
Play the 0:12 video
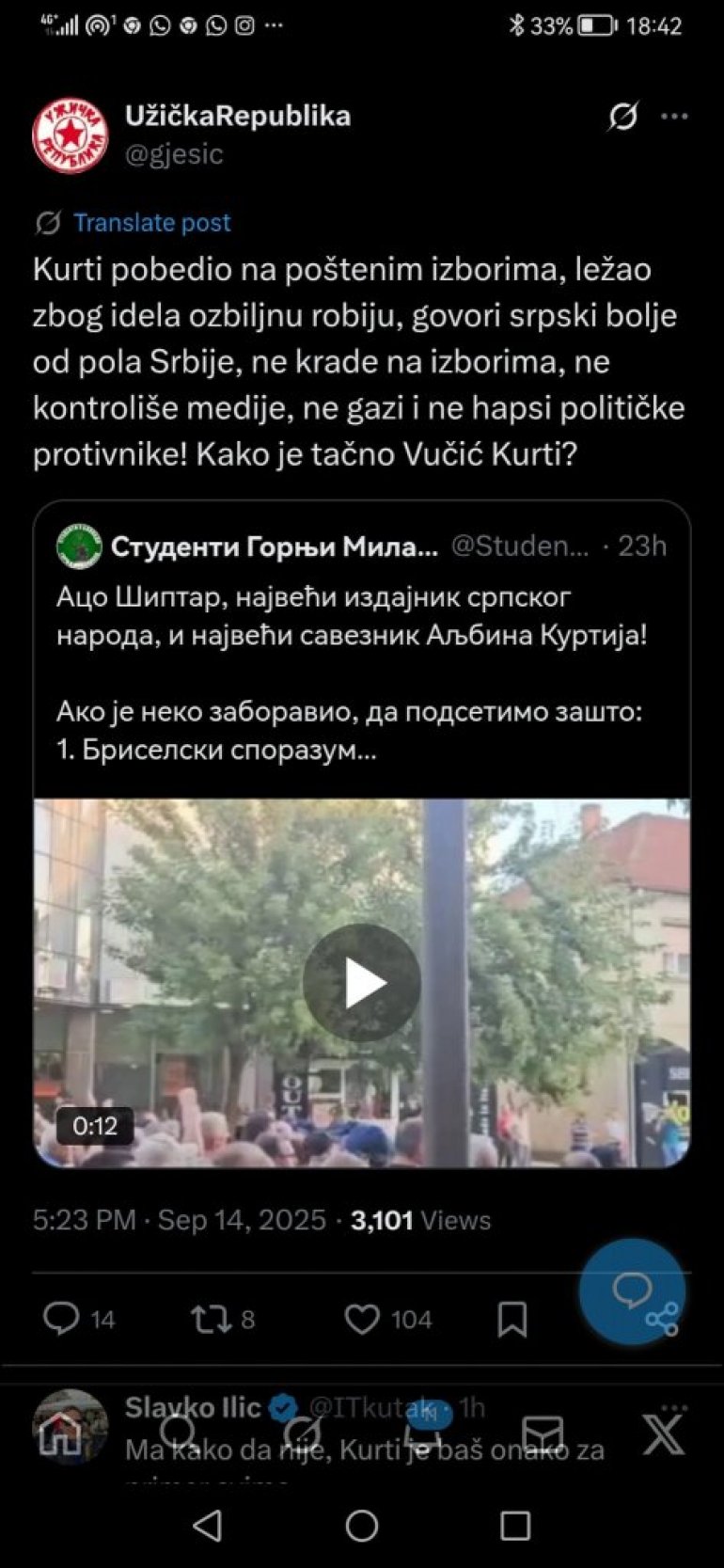[x=361, y=983]
